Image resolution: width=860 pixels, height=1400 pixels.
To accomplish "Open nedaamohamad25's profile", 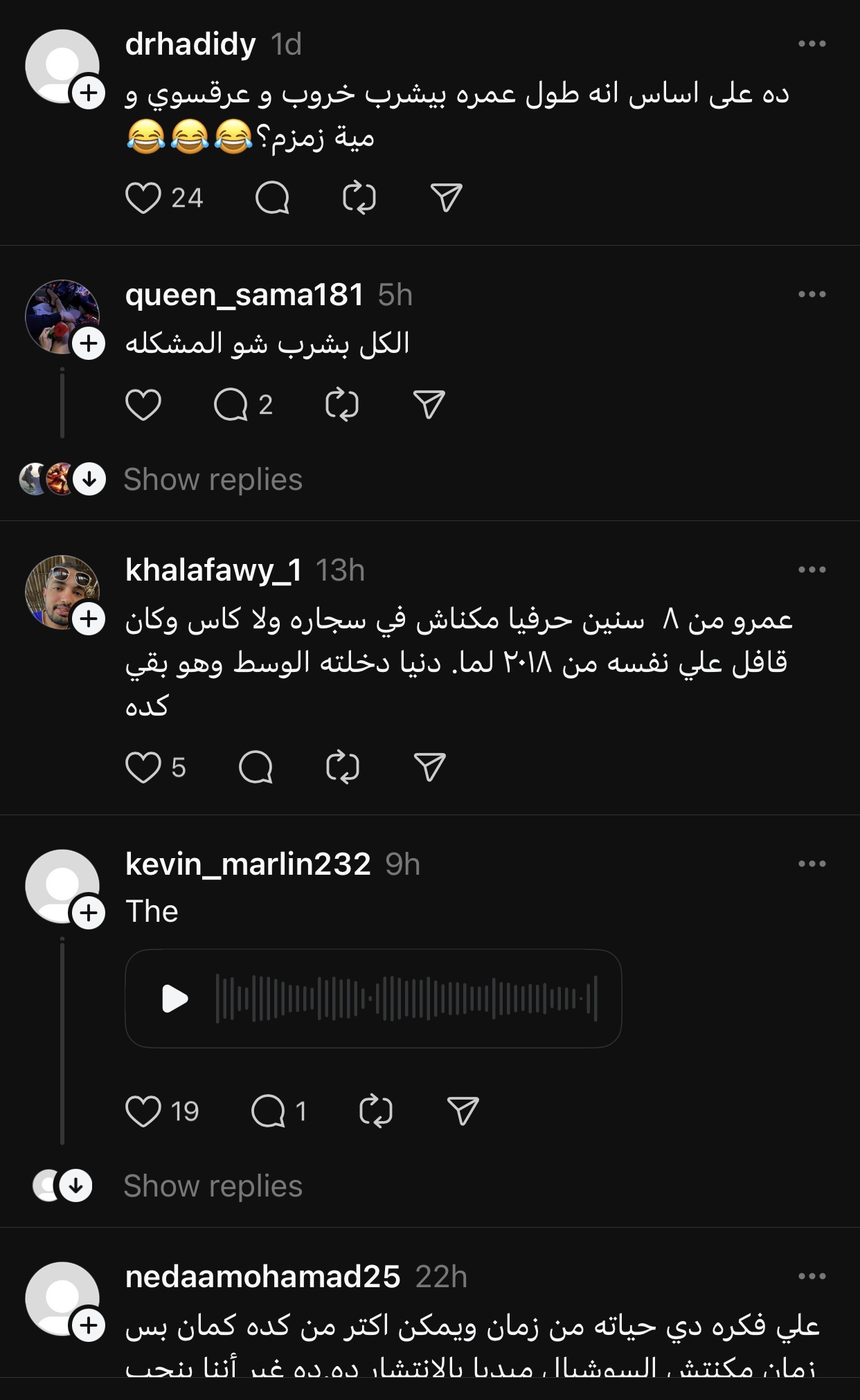I will pyautogui.click(x=262, y=1277).
